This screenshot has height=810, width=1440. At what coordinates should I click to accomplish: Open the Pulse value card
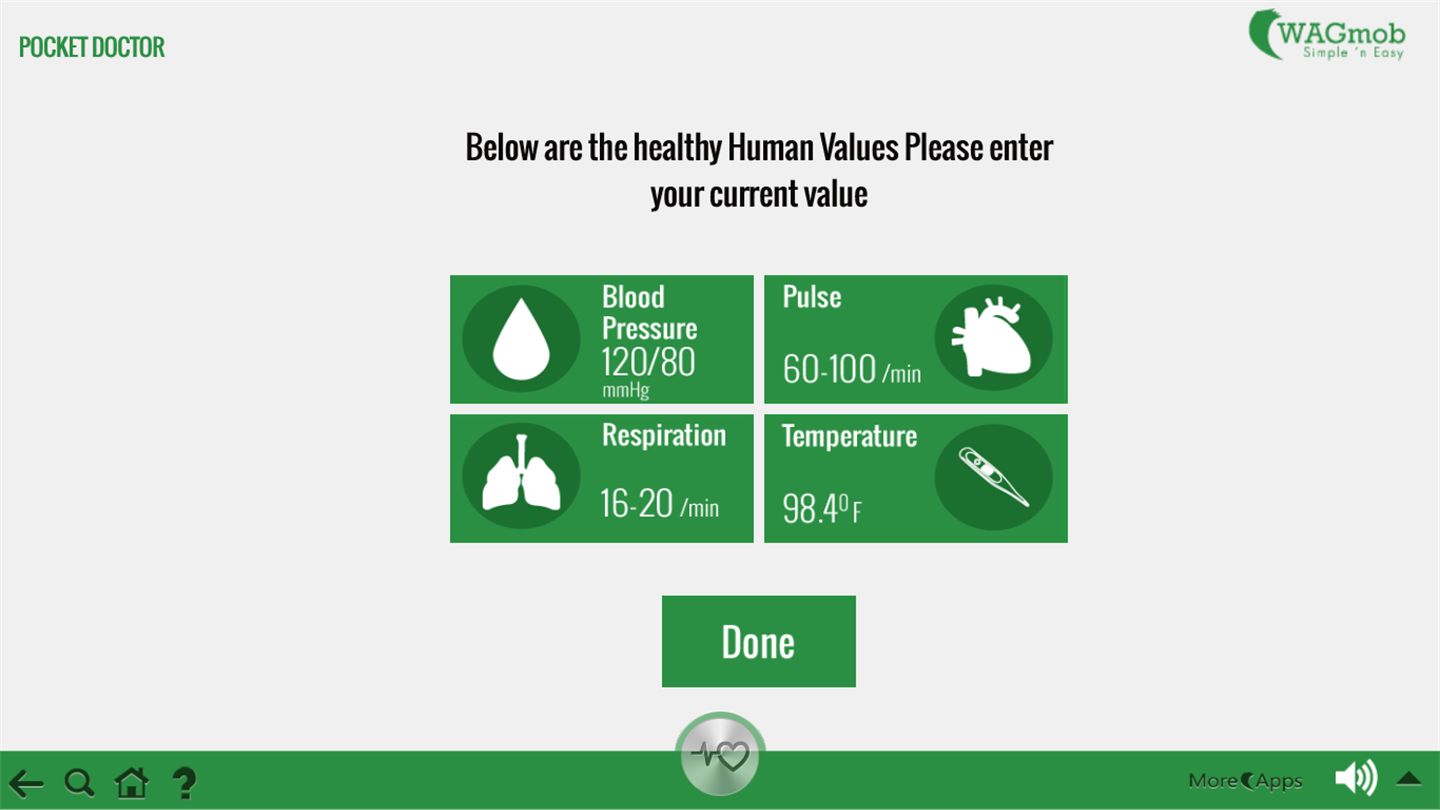click(915, 339)
